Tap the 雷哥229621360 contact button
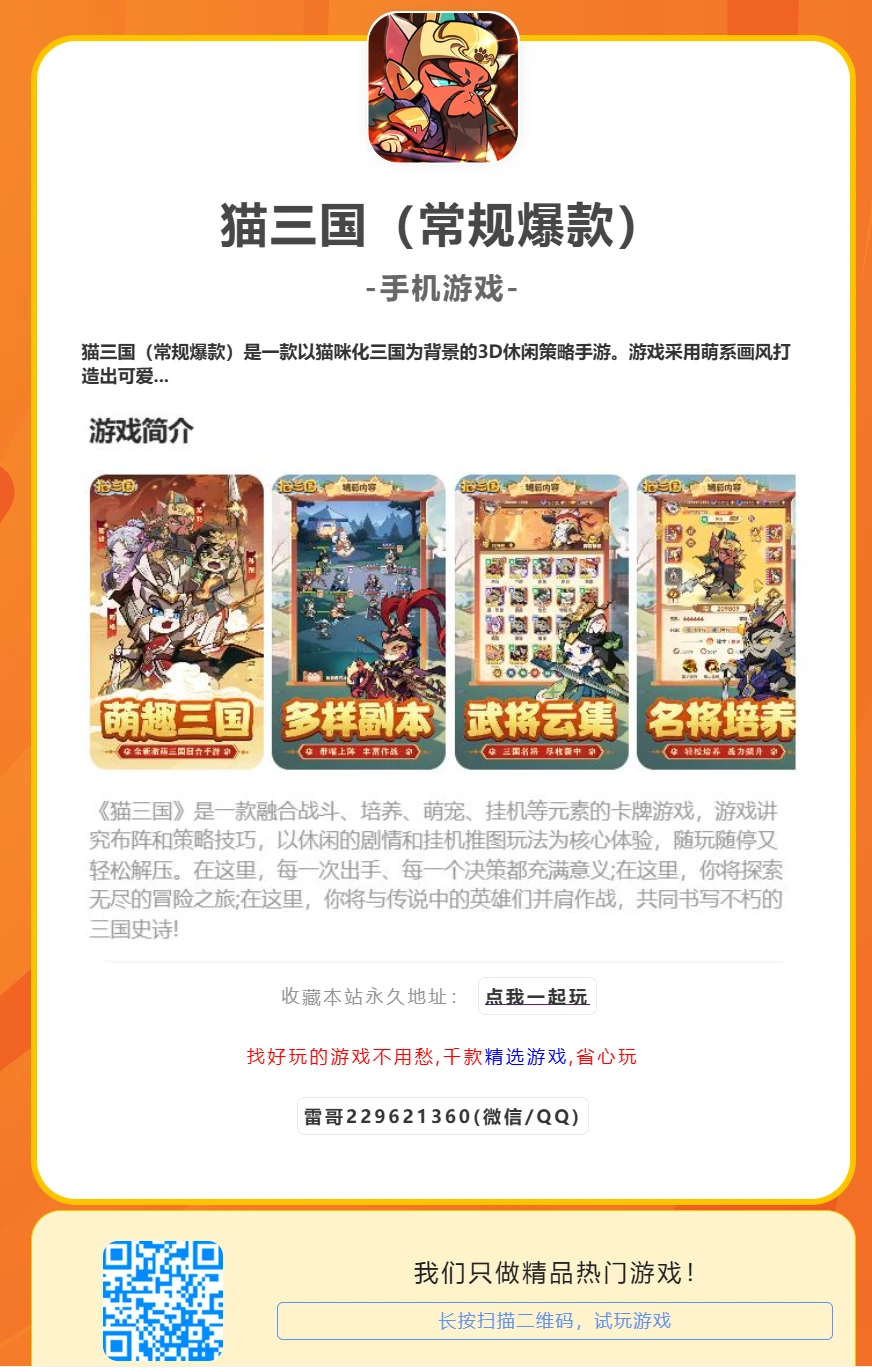872x1372 pixels. (442, 1116)
